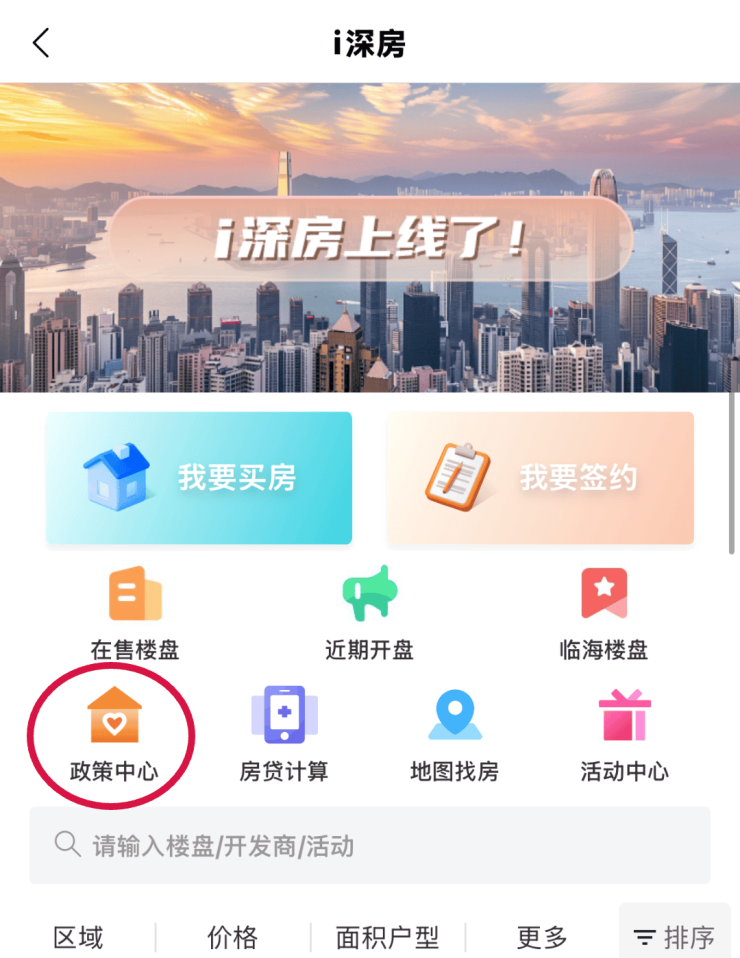
Task: Open the i深房上线了 banner
Action: coord(370,238)
